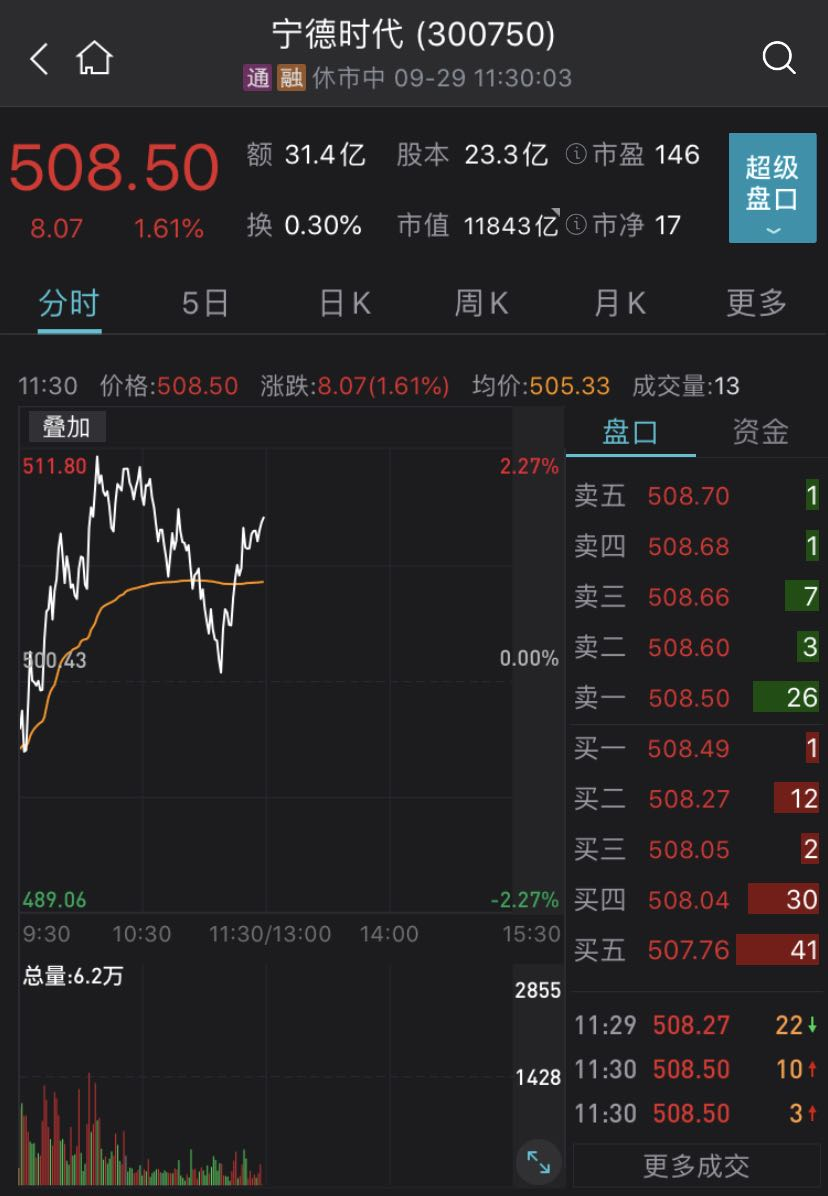View 更多成交 trade details
Viewport: 828px width, 1196px height.
tap(696, 1166)
